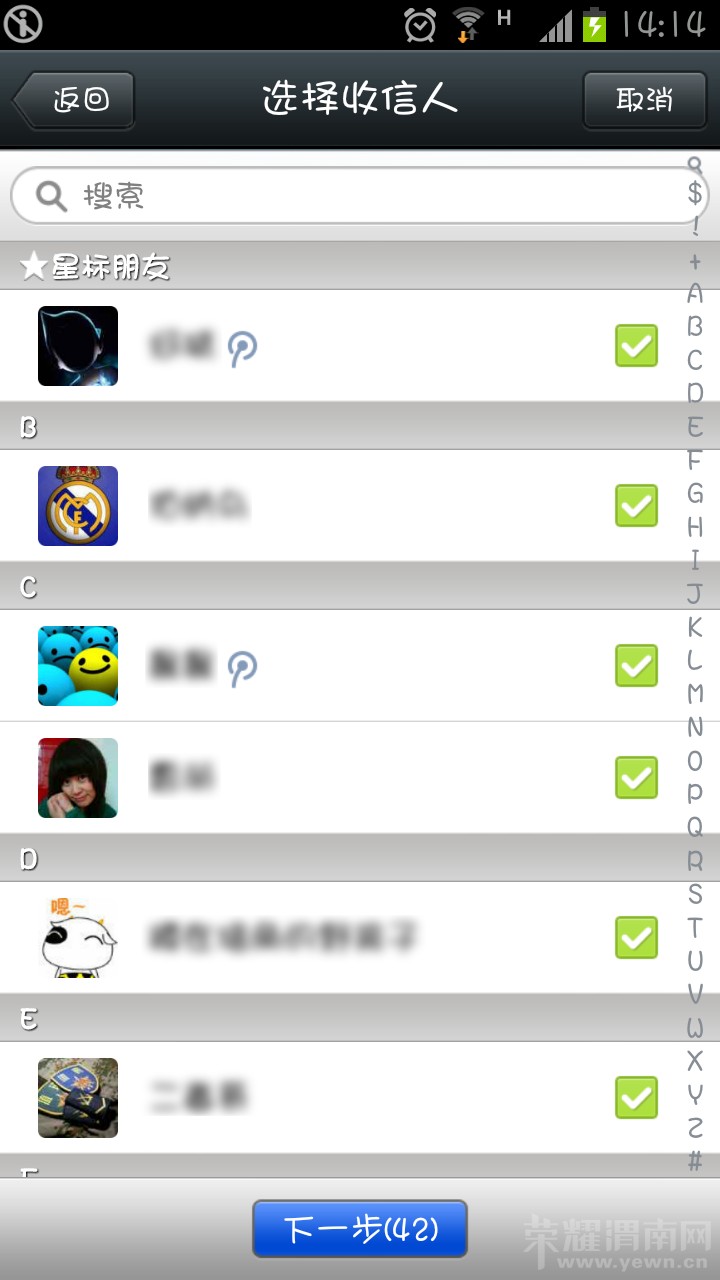Uncheck the contact with girl photo avatar
Image resolution: width=720 pixels, height=1280 pixels.
coord(636,778)
